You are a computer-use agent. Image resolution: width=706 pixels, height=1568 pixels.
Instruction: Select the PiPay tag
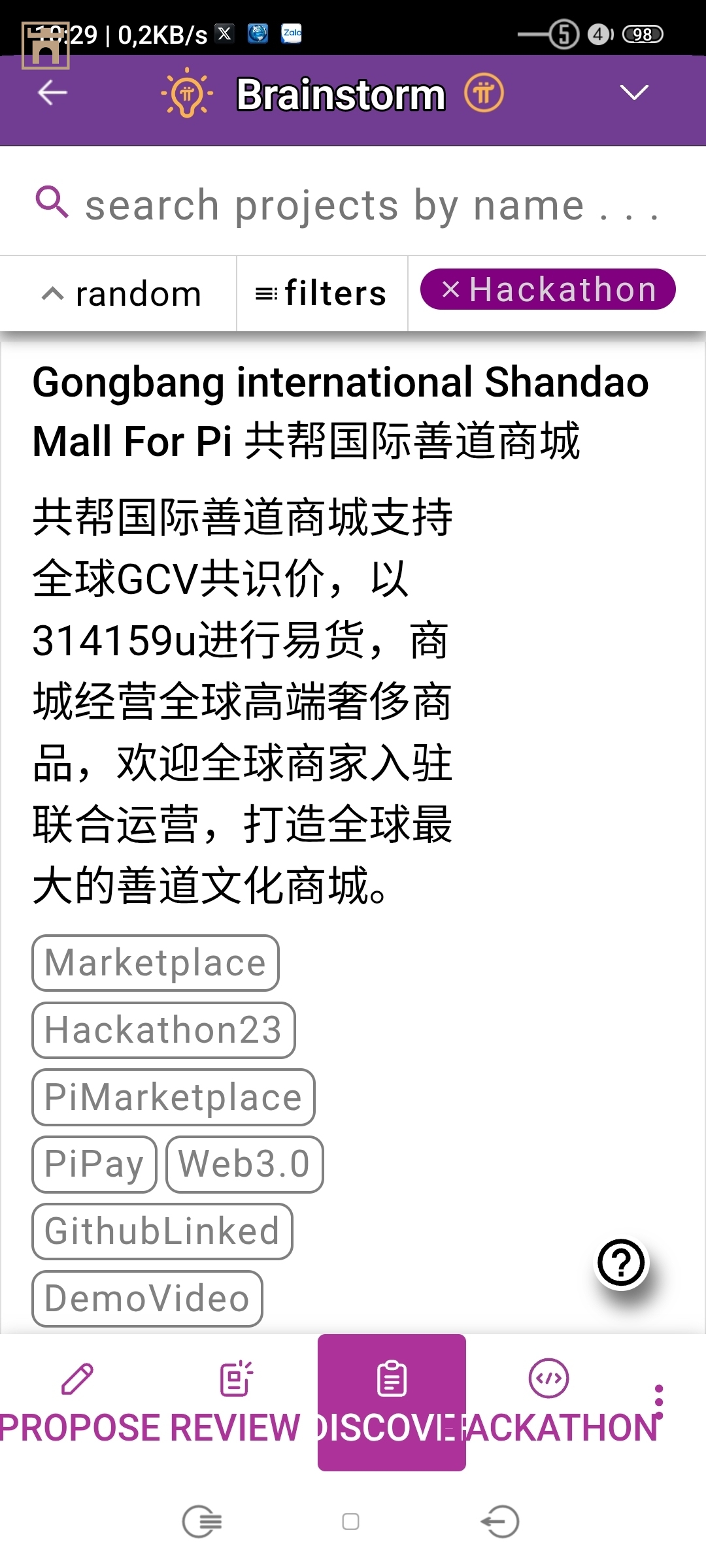94,1164
